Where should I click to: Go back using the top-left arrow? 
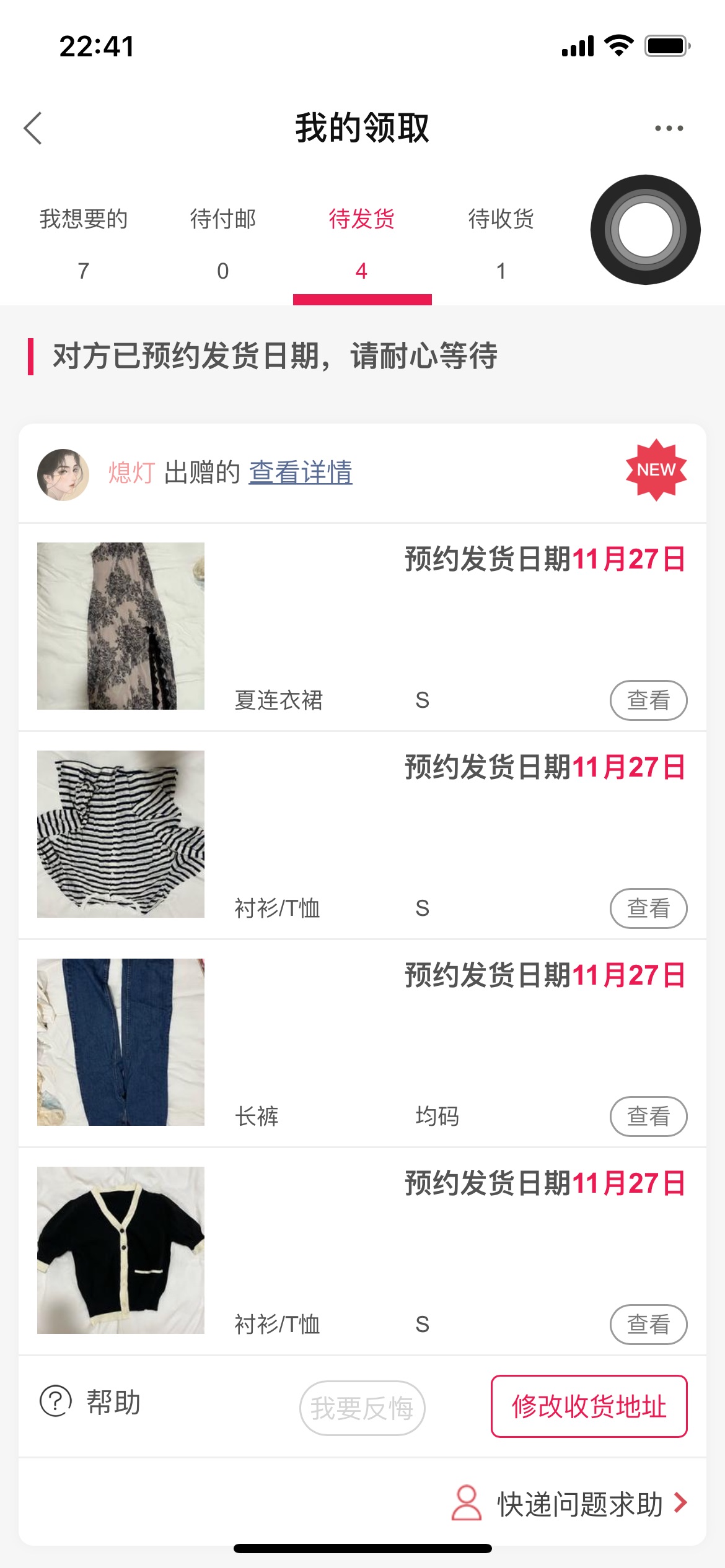tap(33, 128)
